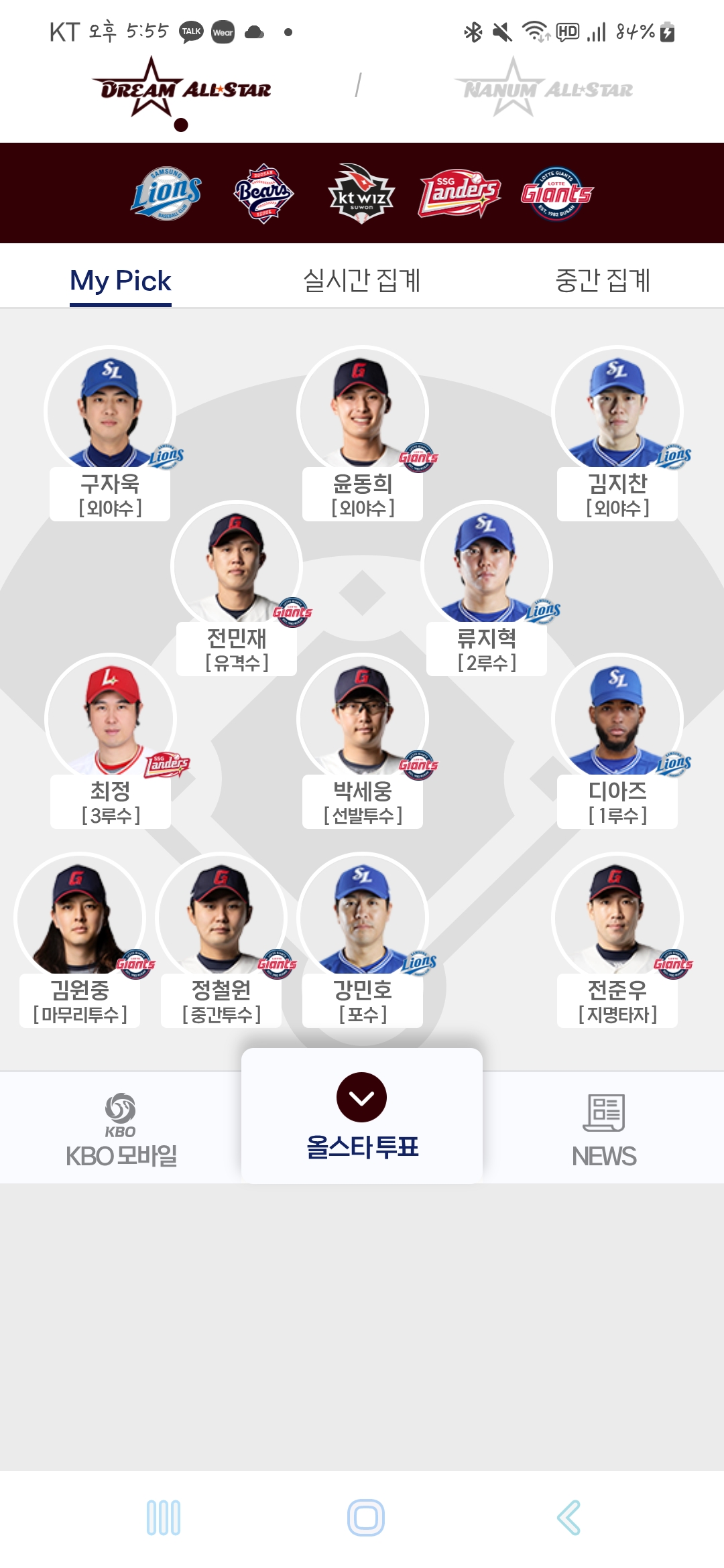The image size is (724, 1568).
Task: Select outfielder 윤동희's player card
Action: (x=363, y=433)
